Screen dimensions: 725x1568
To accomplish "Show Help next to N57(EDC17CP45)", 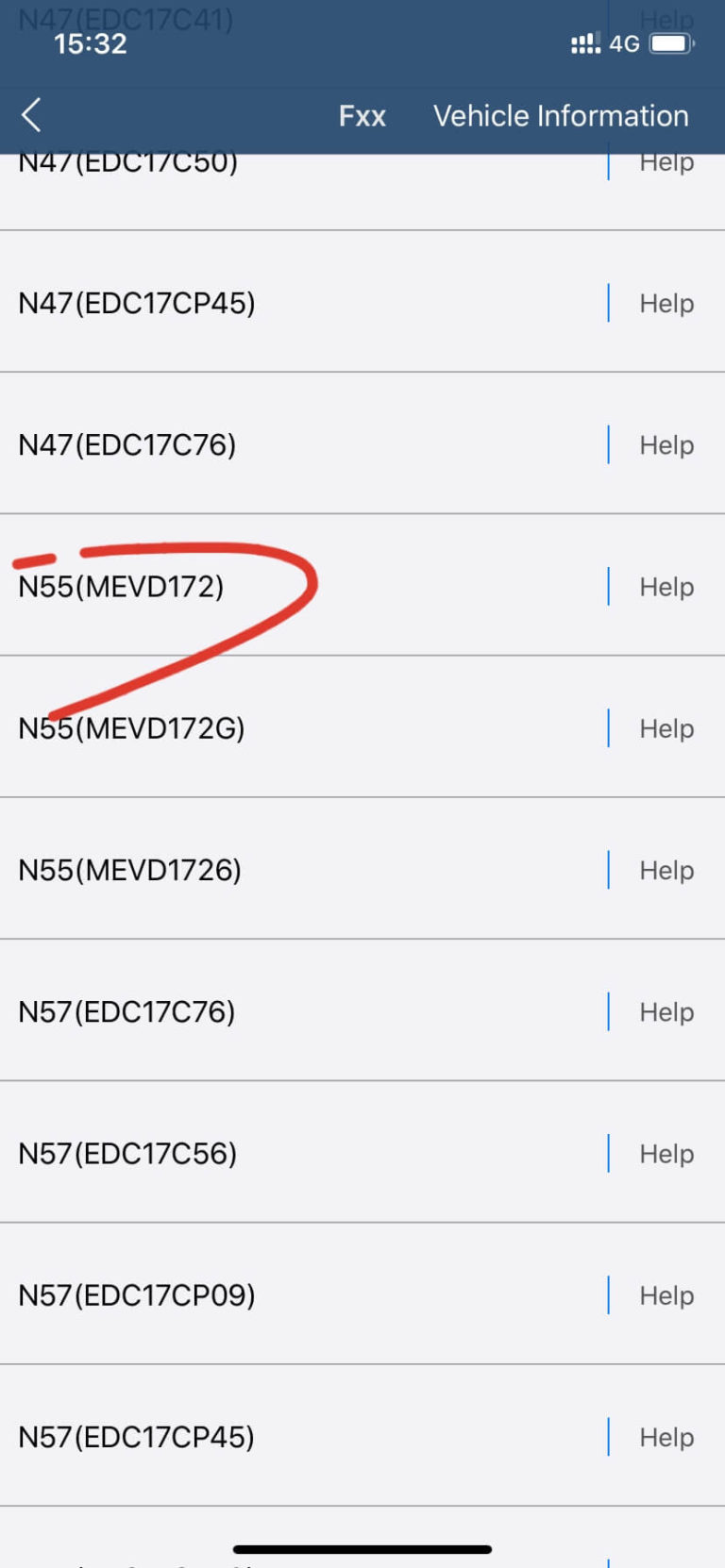I will (x=666, y=1436).
